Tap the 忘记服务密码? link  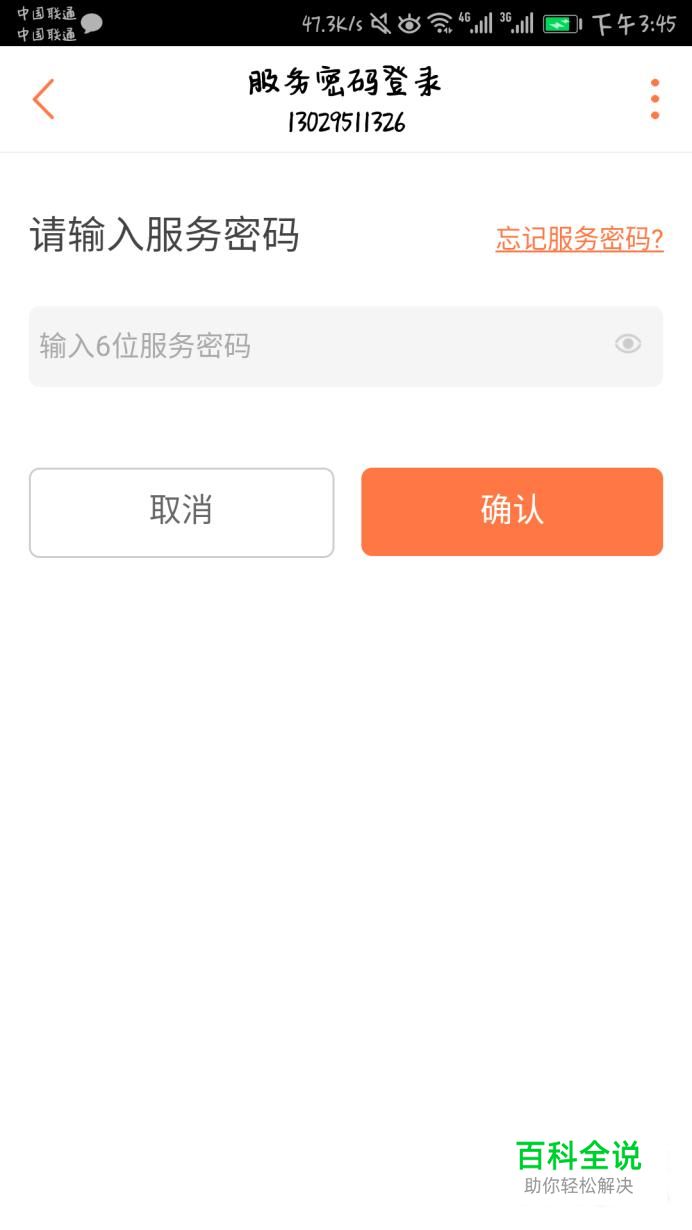tap(579, 240)
